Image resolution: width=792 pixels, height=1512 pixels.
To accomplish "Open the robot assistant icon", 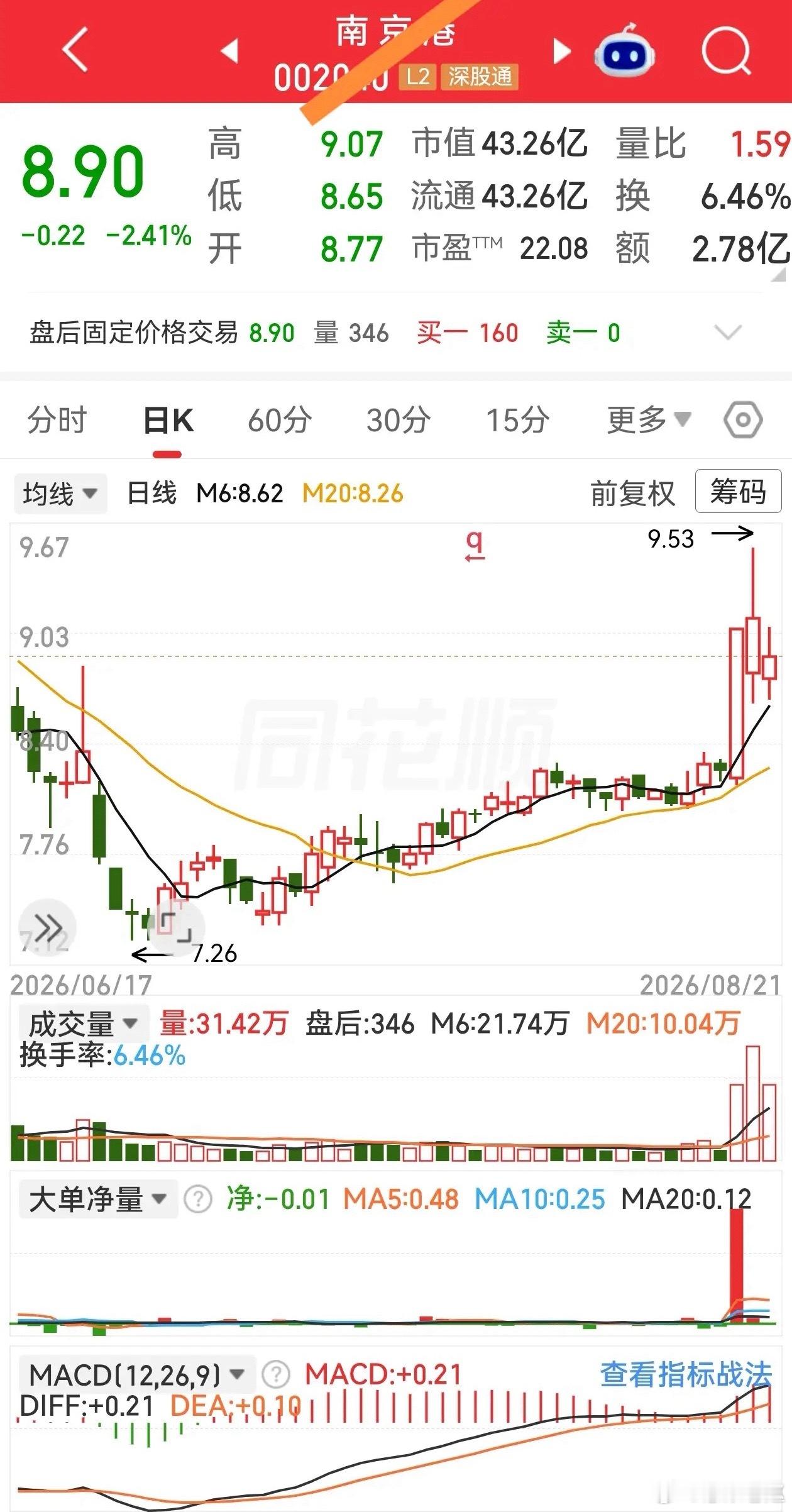I will tap(624, 50).
